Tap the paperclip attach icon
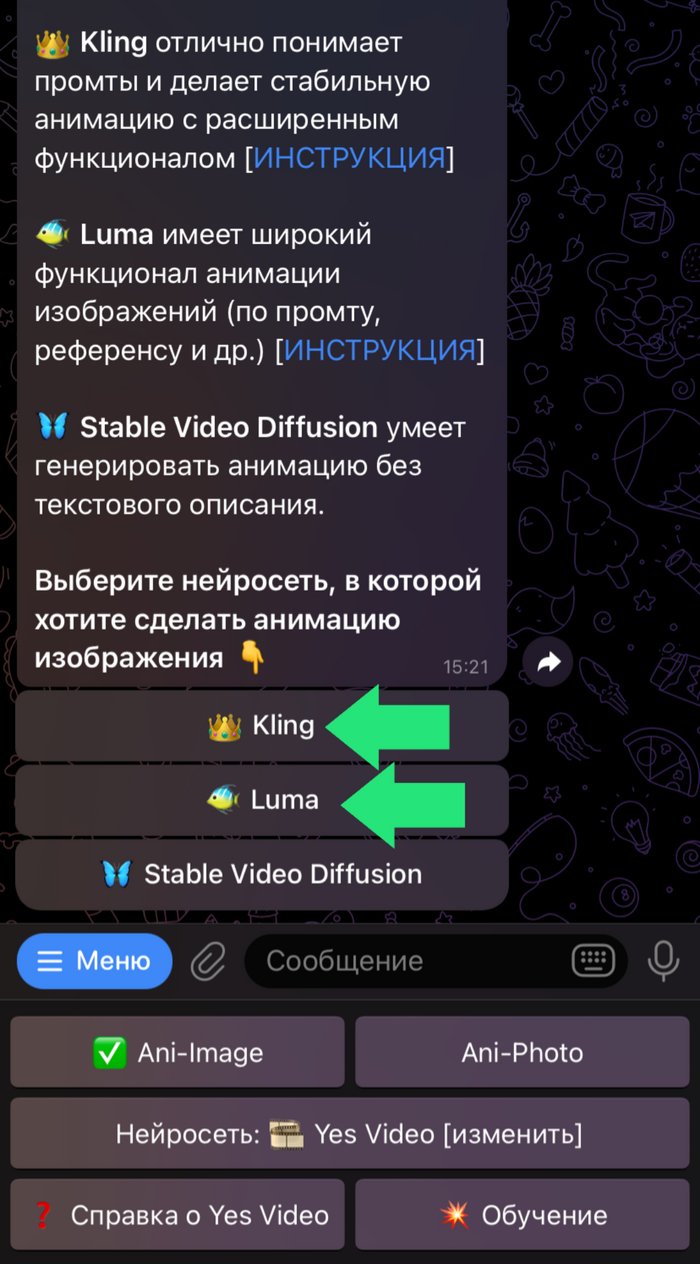 click(207, 962)
